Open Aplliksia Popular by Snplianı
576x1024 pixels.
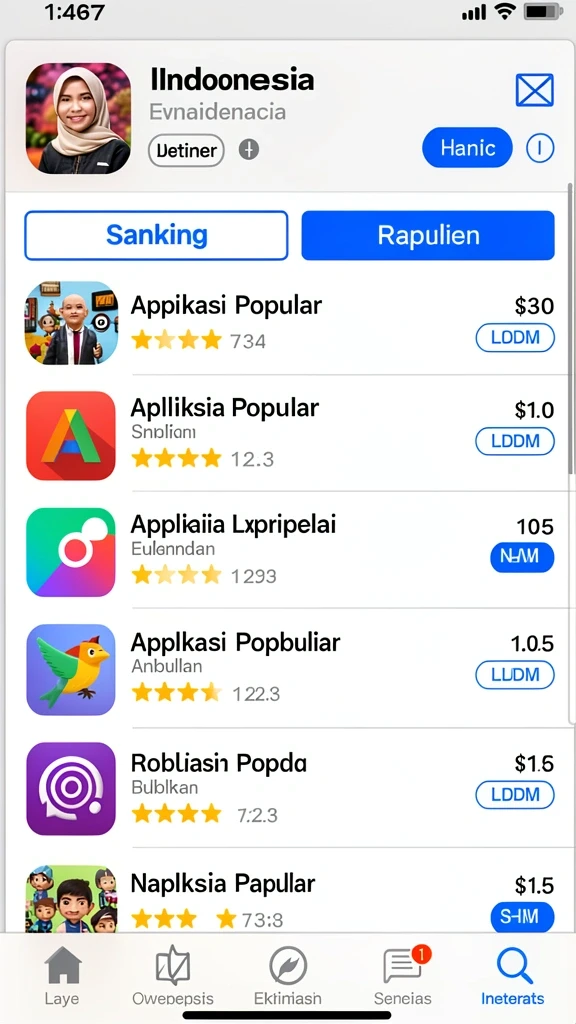289,434
